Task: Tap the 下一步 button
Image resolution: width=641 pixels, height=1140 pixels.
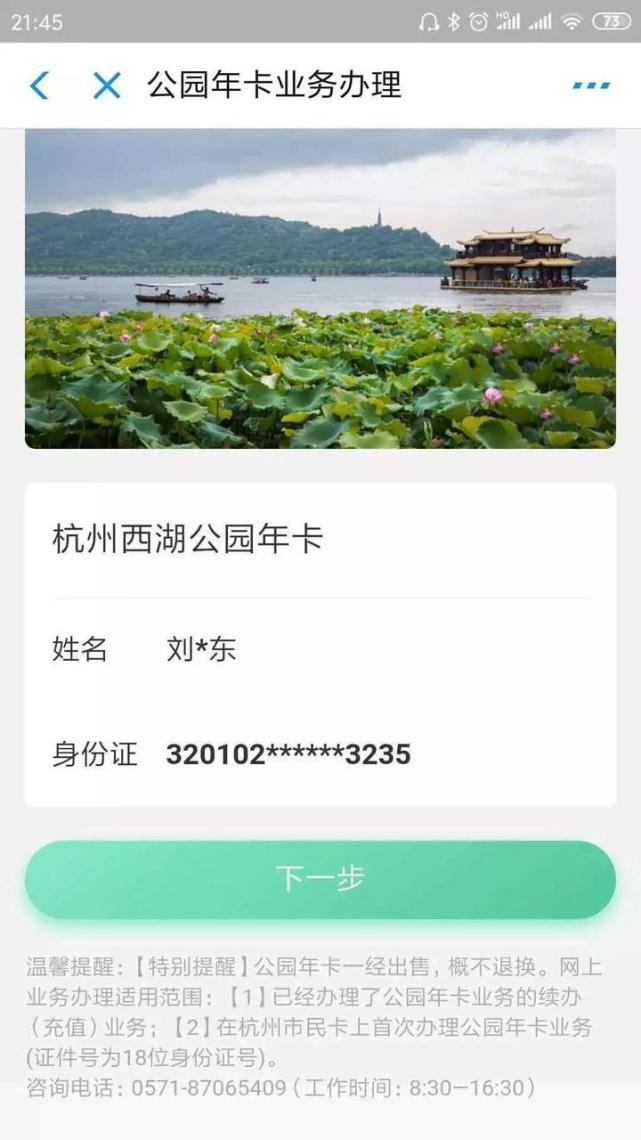Action: [320, 880]
